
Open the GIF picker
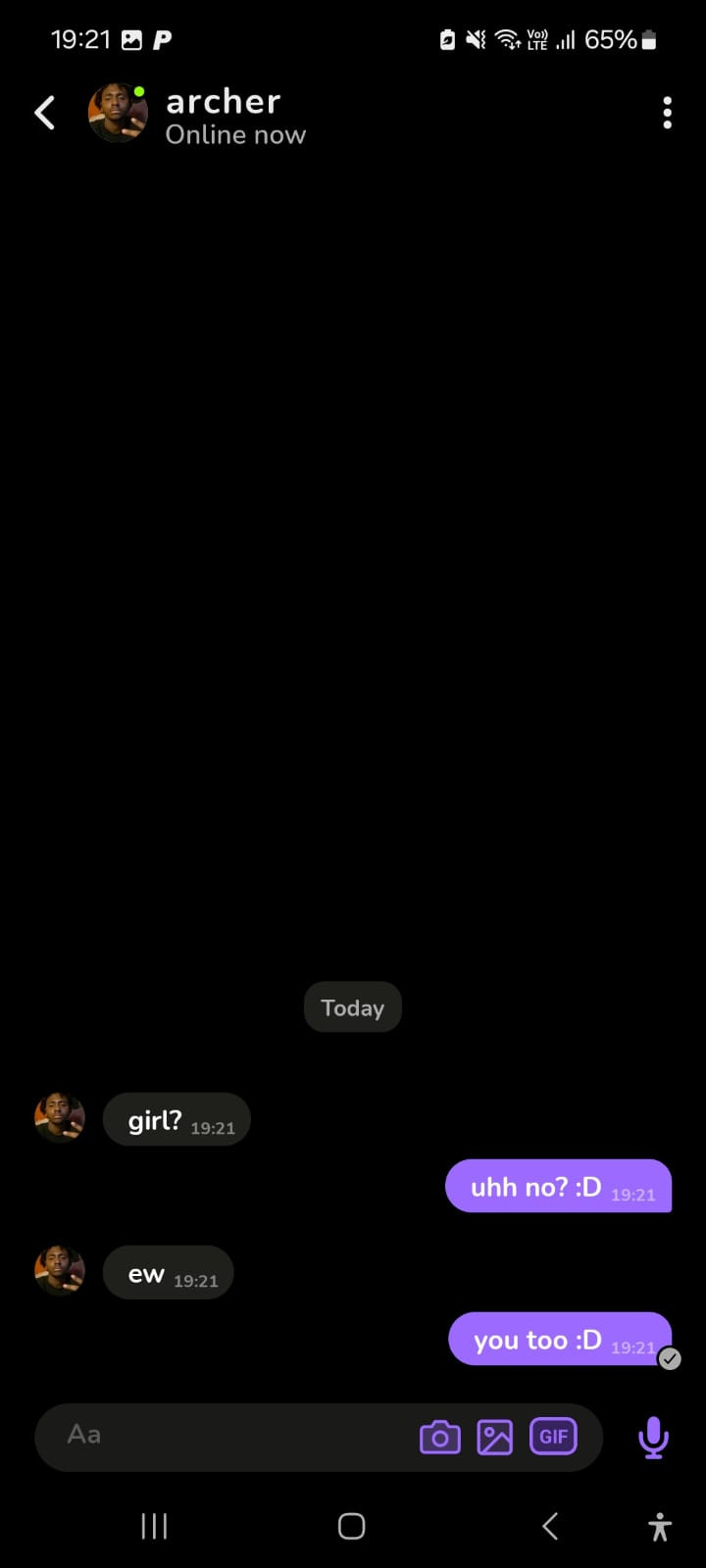click(x=553, y=1437)
